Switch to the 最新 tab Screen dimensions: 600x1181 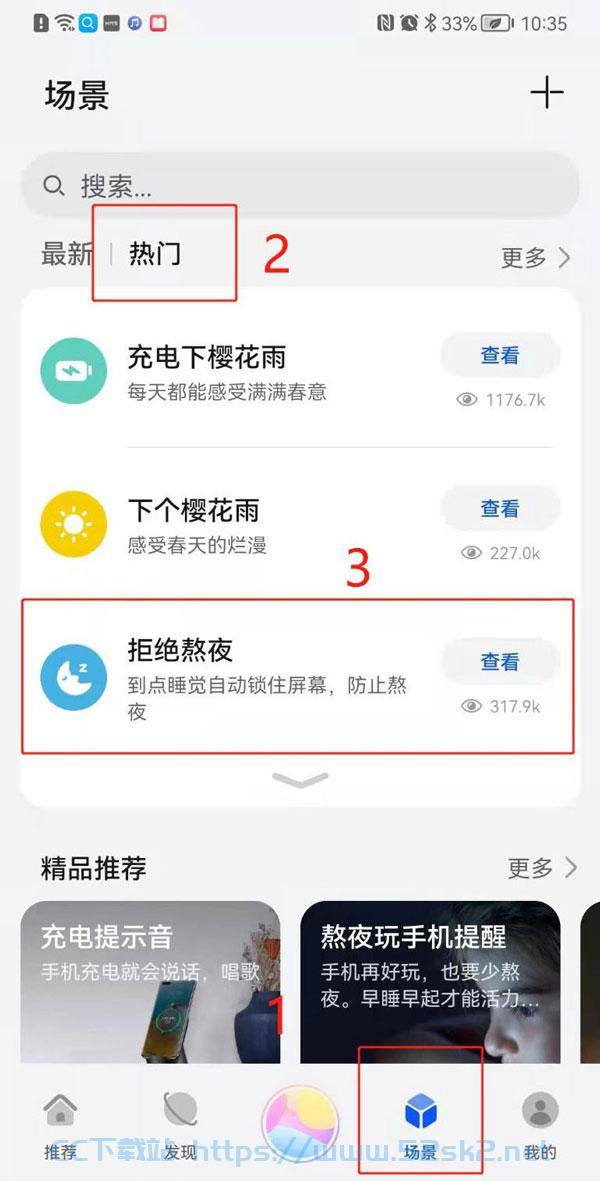[67, 255]
